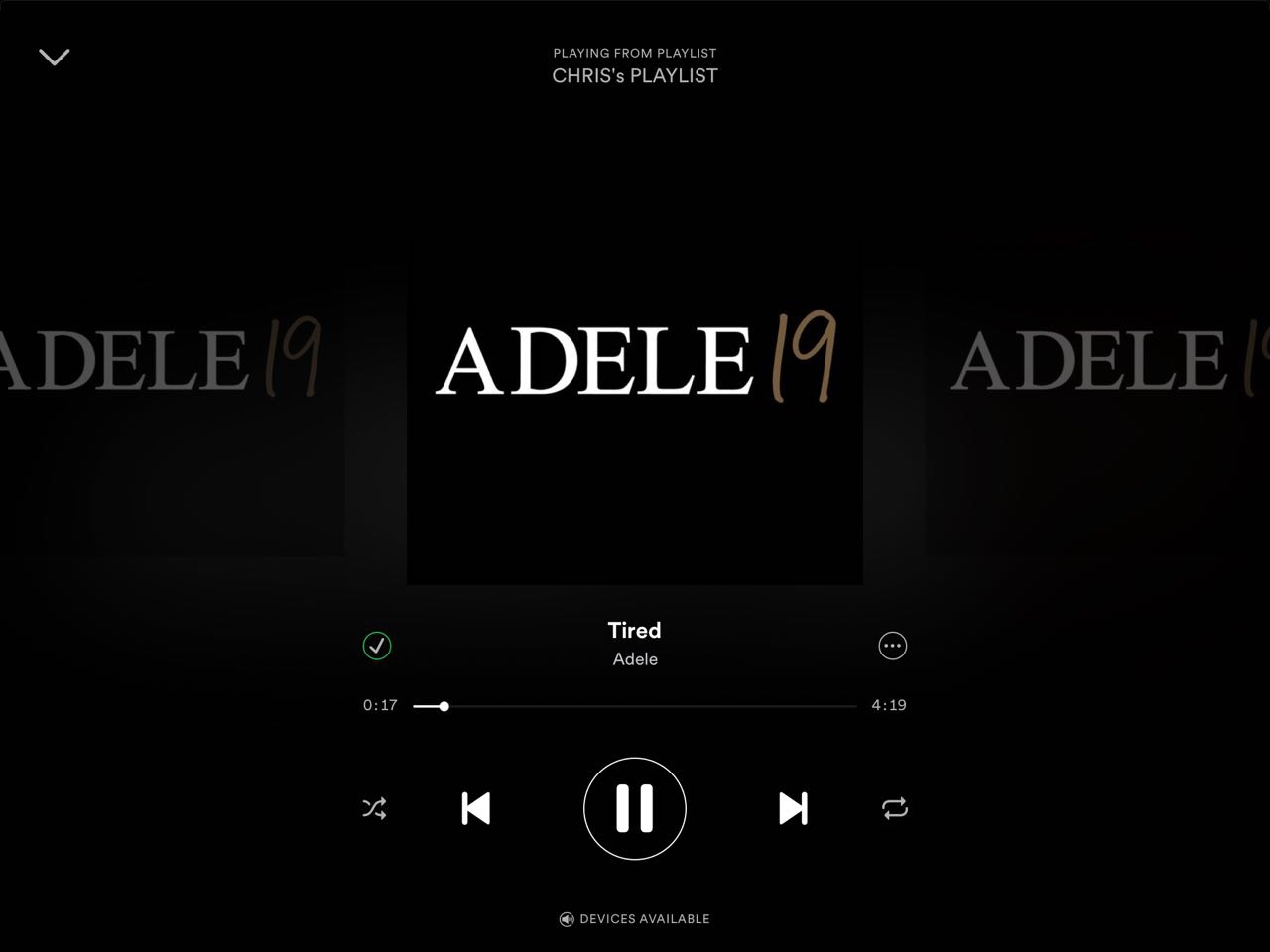Screen dimensions: 1270x952
Task: Open the artist Adele
Action: [x=635, y=659]
